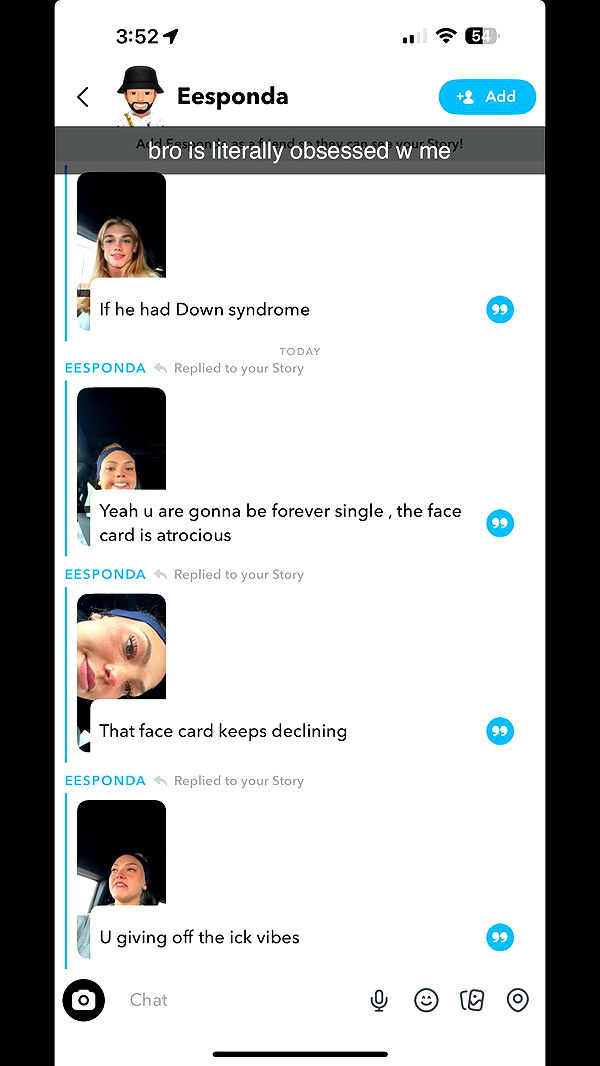Open the emoji picker
600x1066 pixels.
[426, 1000]
